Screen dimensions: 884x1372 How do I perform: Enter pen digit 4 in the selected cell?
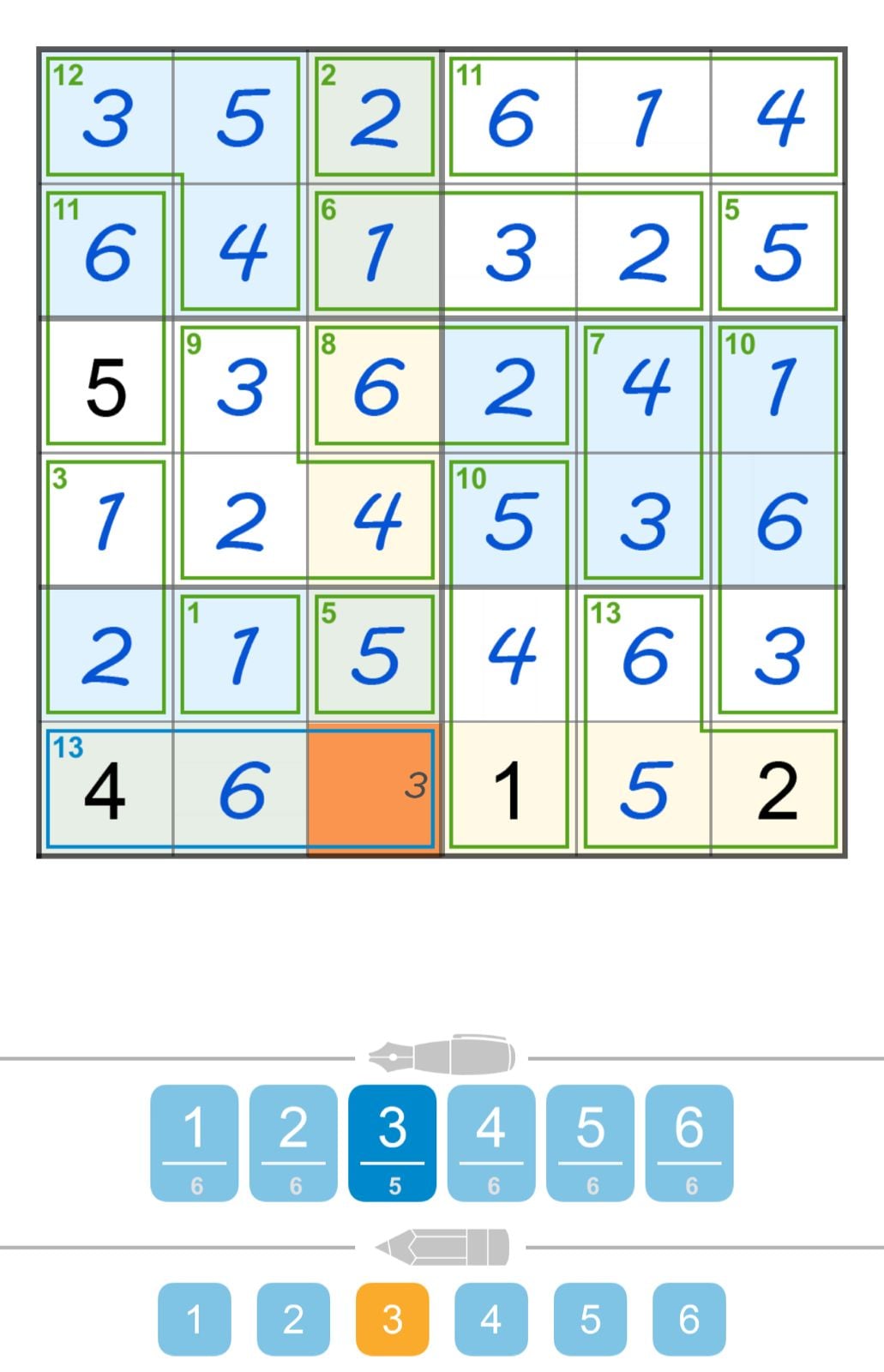tap(490, 1142)
